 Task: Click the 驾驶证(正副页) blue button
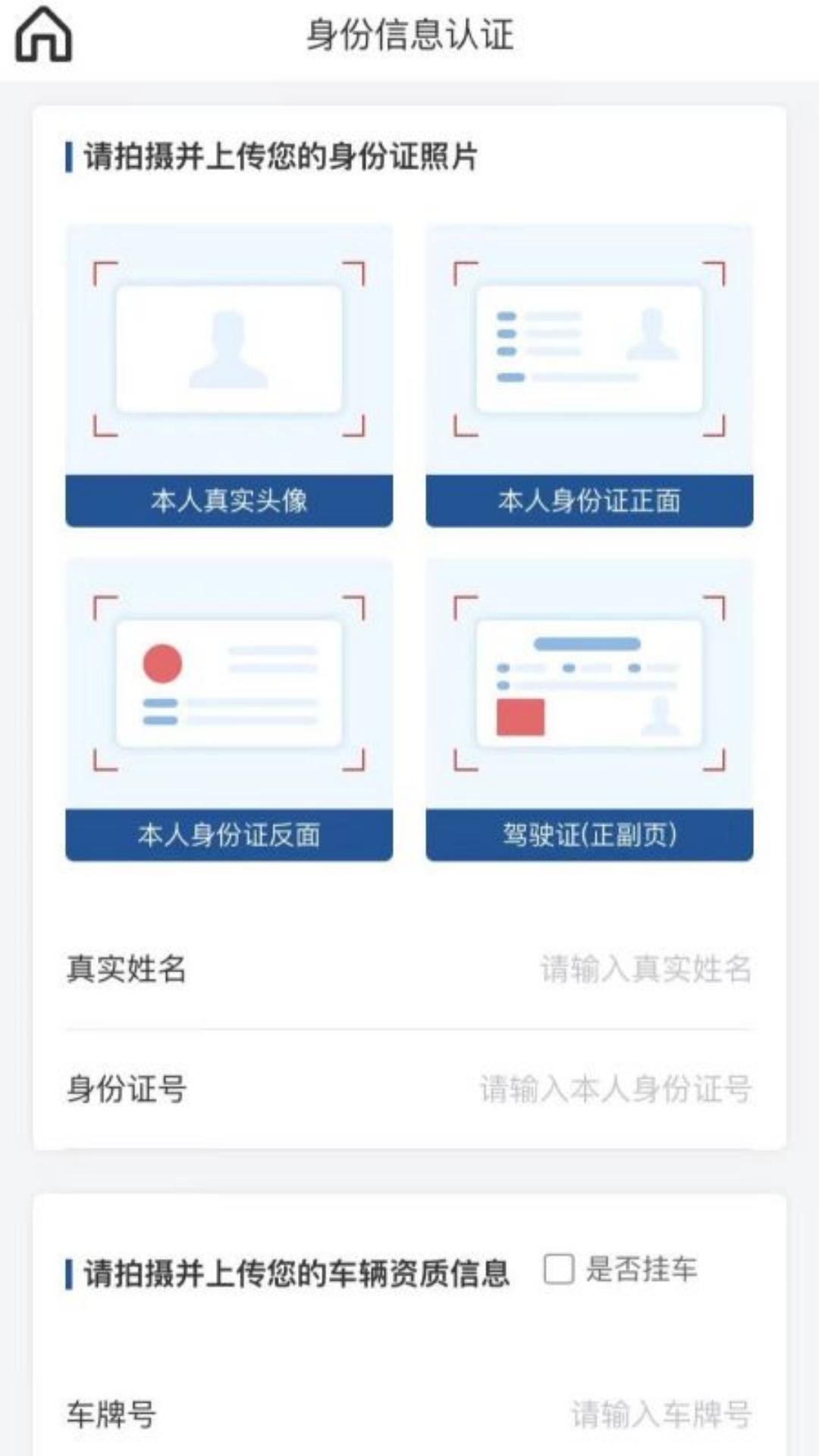590,836
